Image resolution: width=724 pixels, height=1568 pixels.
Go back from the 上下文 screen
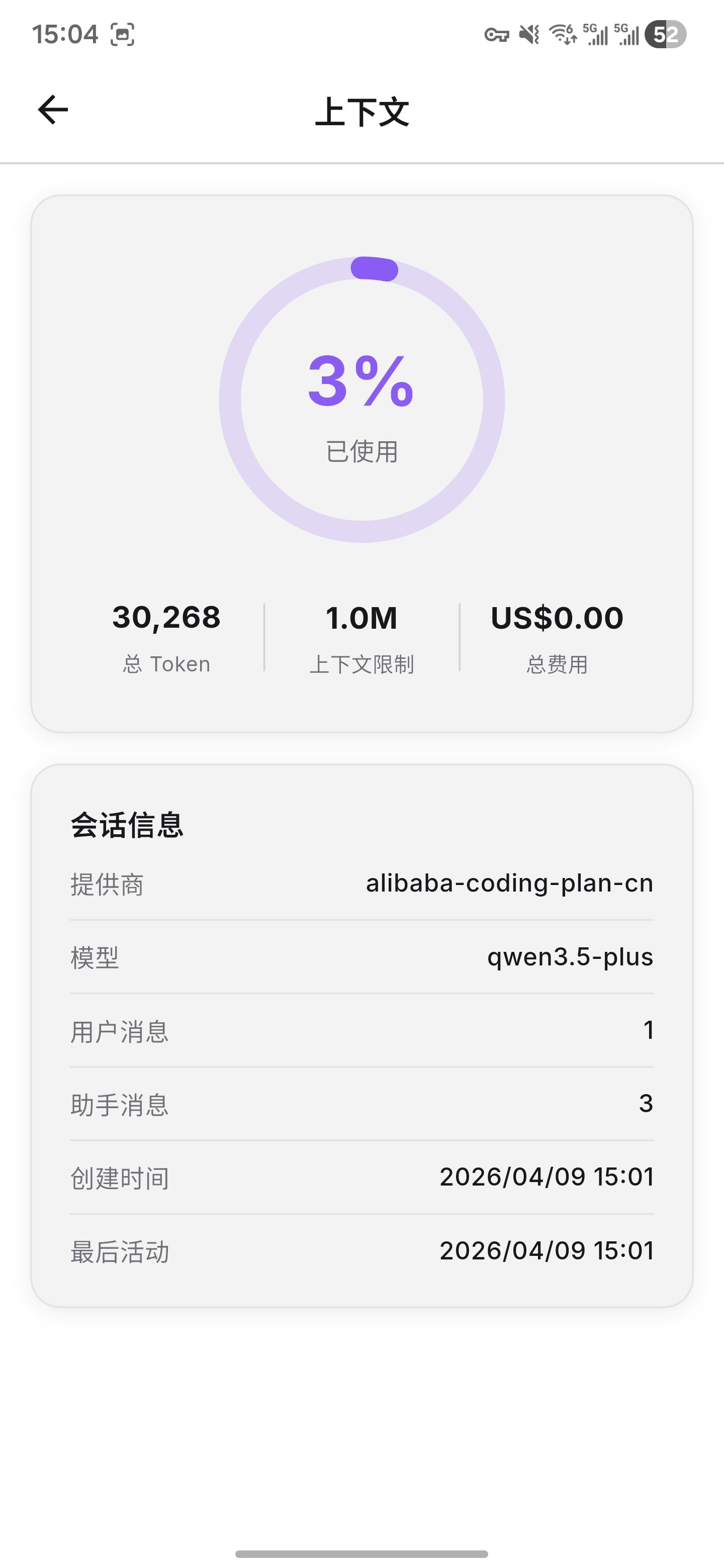(53, 110)
